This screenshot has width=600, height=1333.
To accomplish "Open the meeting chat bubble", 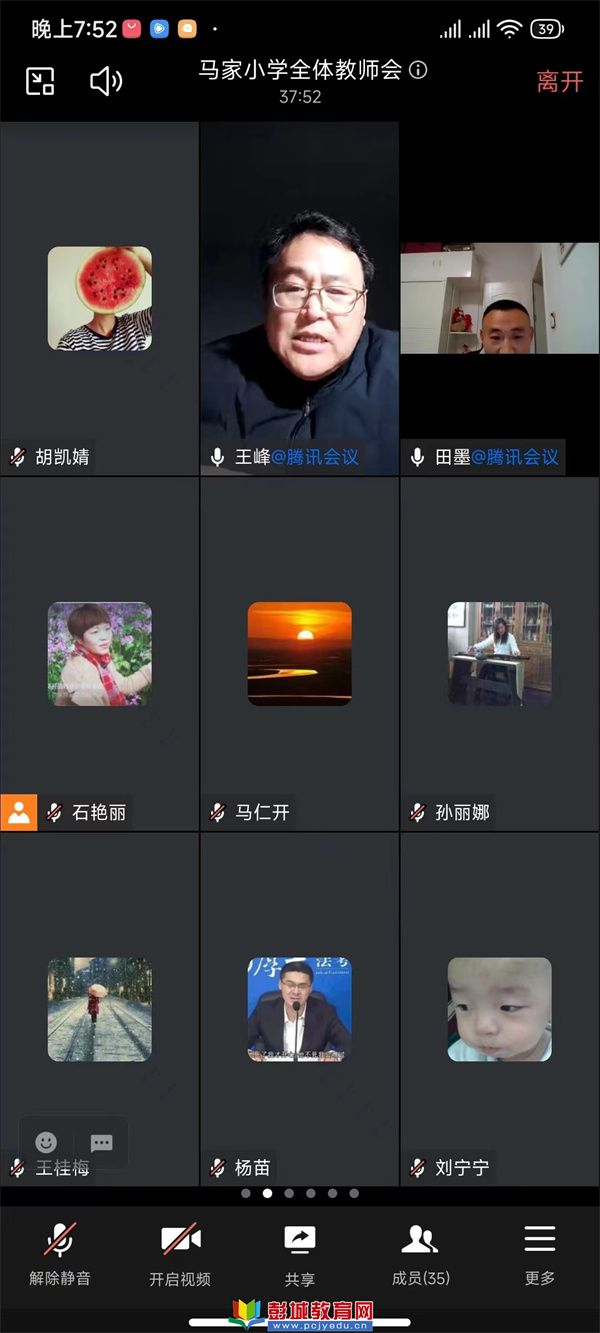I will click(x=101, y=1142).
